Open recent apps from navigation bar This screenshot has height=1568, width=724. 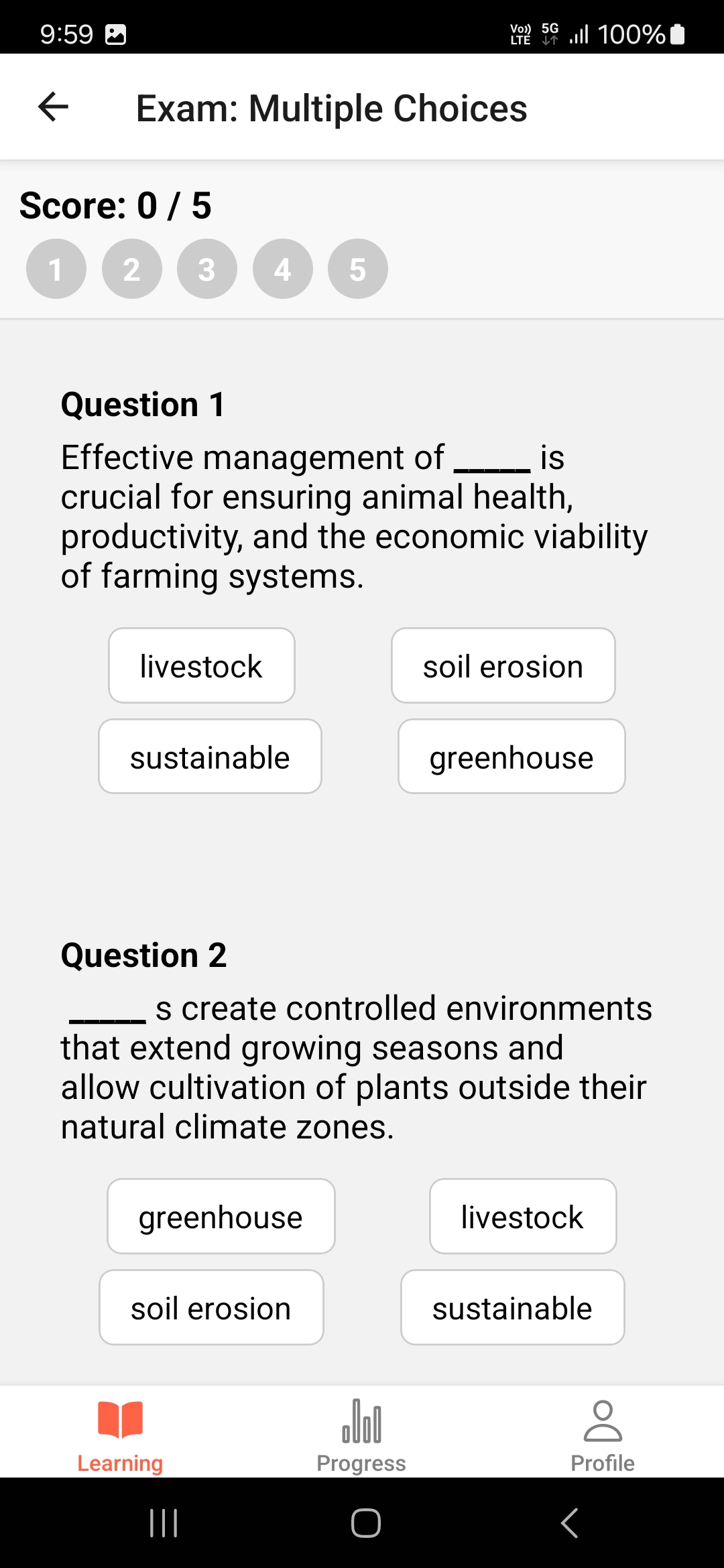pyautogui.click(x=164, y=1523)
